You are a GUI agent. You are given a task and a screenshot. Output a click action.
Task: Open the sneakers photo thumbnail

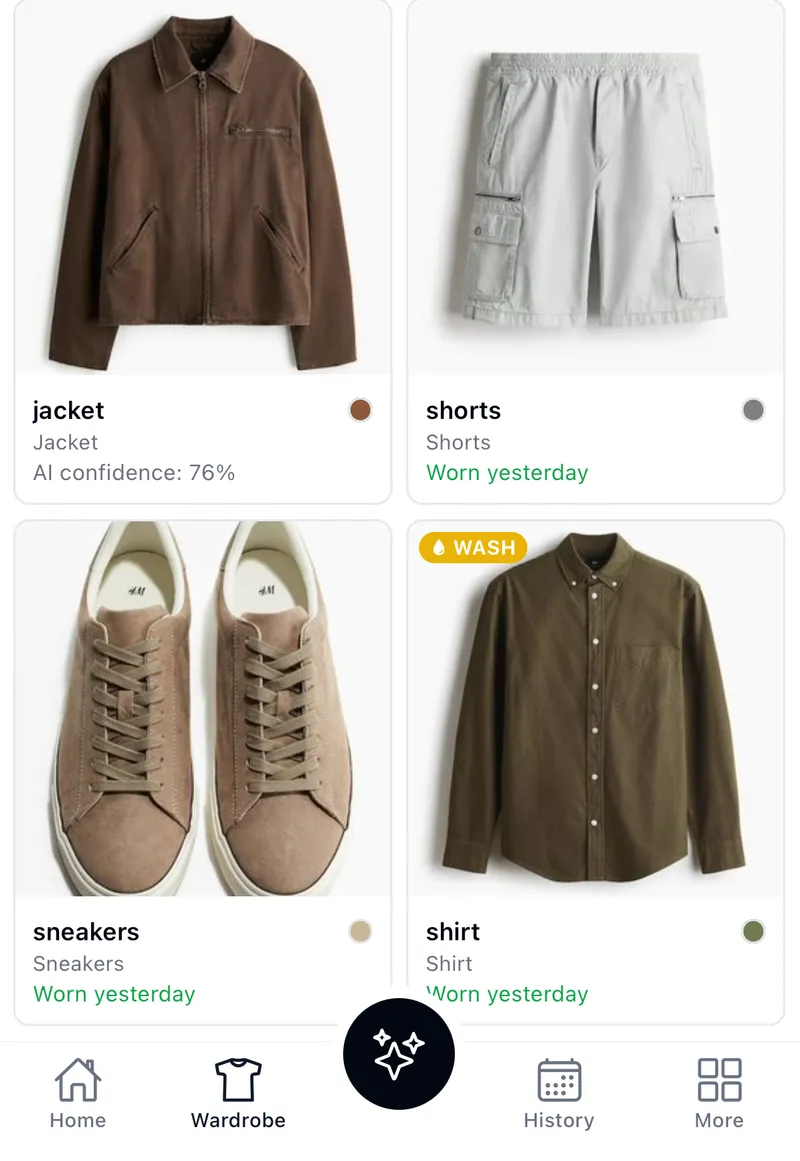click(x=202, y=710)
